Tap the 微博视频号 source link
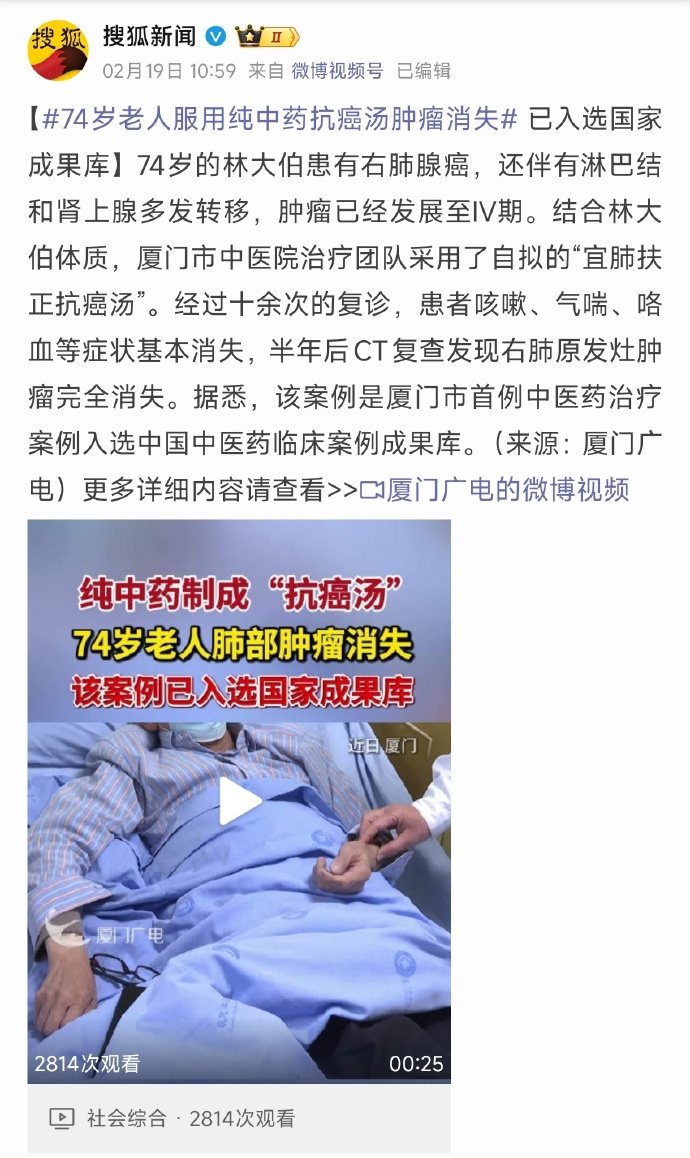Screen dimensions: 690x1158 pos(337,71)
